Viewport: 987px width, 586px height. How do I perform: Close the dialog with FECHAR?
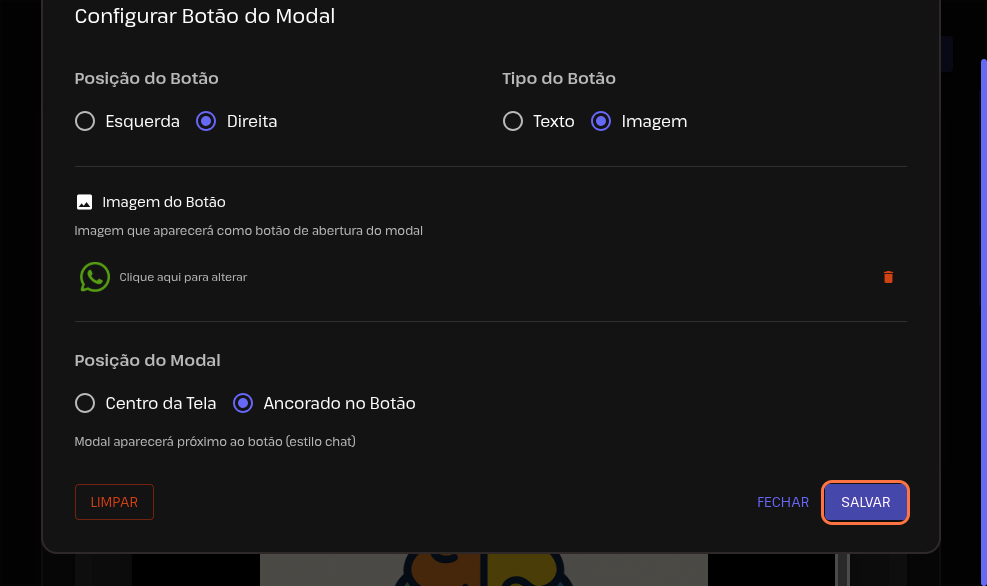[x=783, y=502]
